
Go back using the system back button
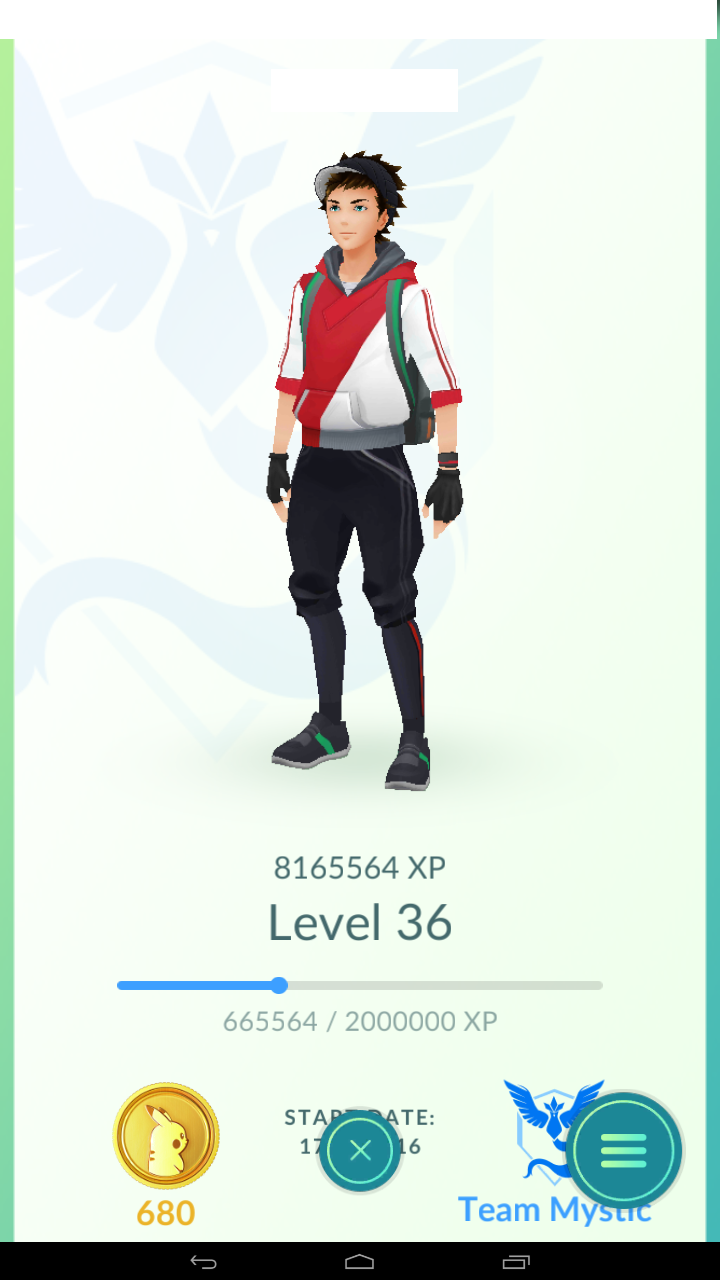(x=203, y=1261)
